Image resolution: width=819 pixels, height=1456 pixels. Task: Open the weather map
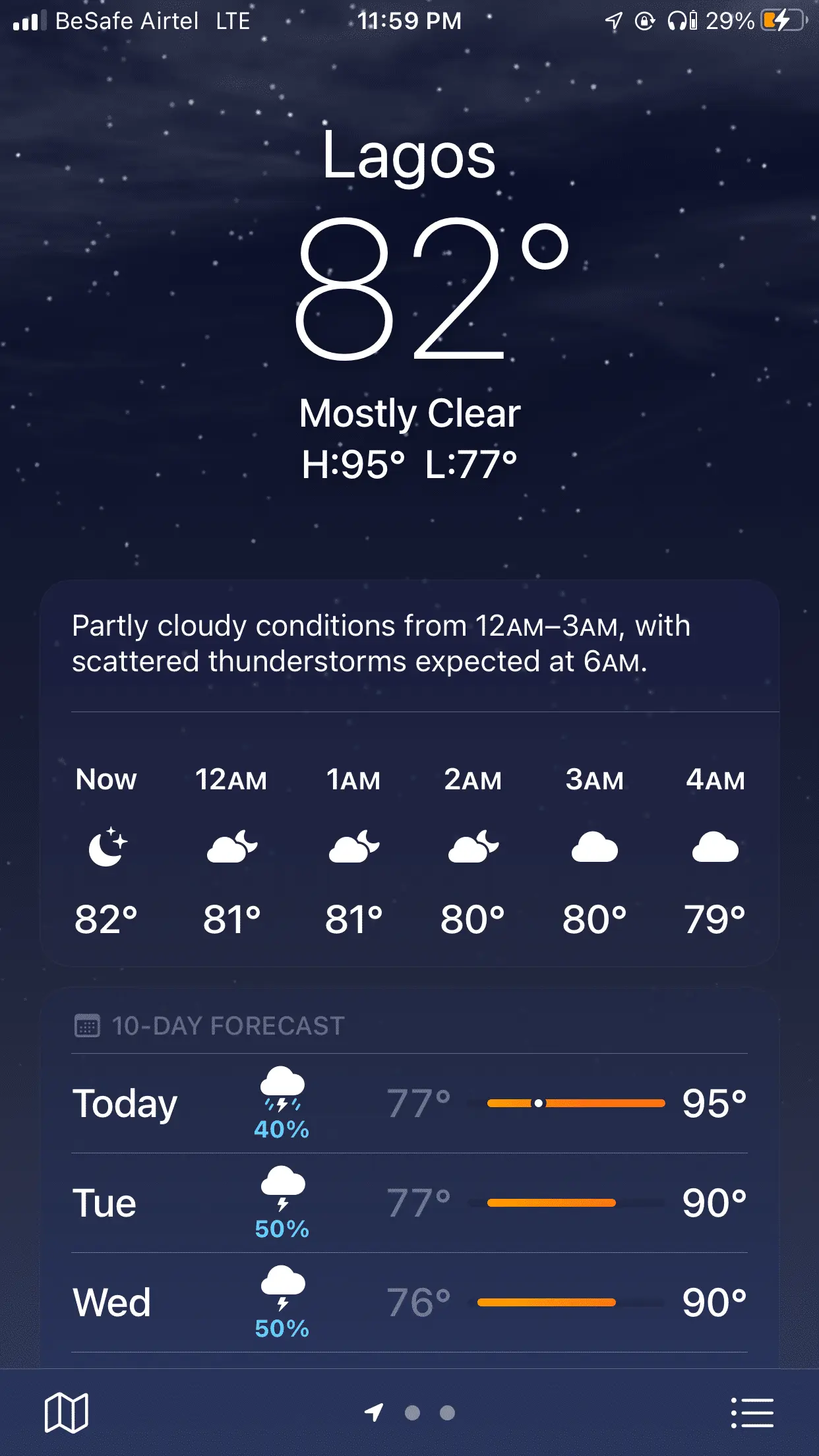[x=66, y=1412]
